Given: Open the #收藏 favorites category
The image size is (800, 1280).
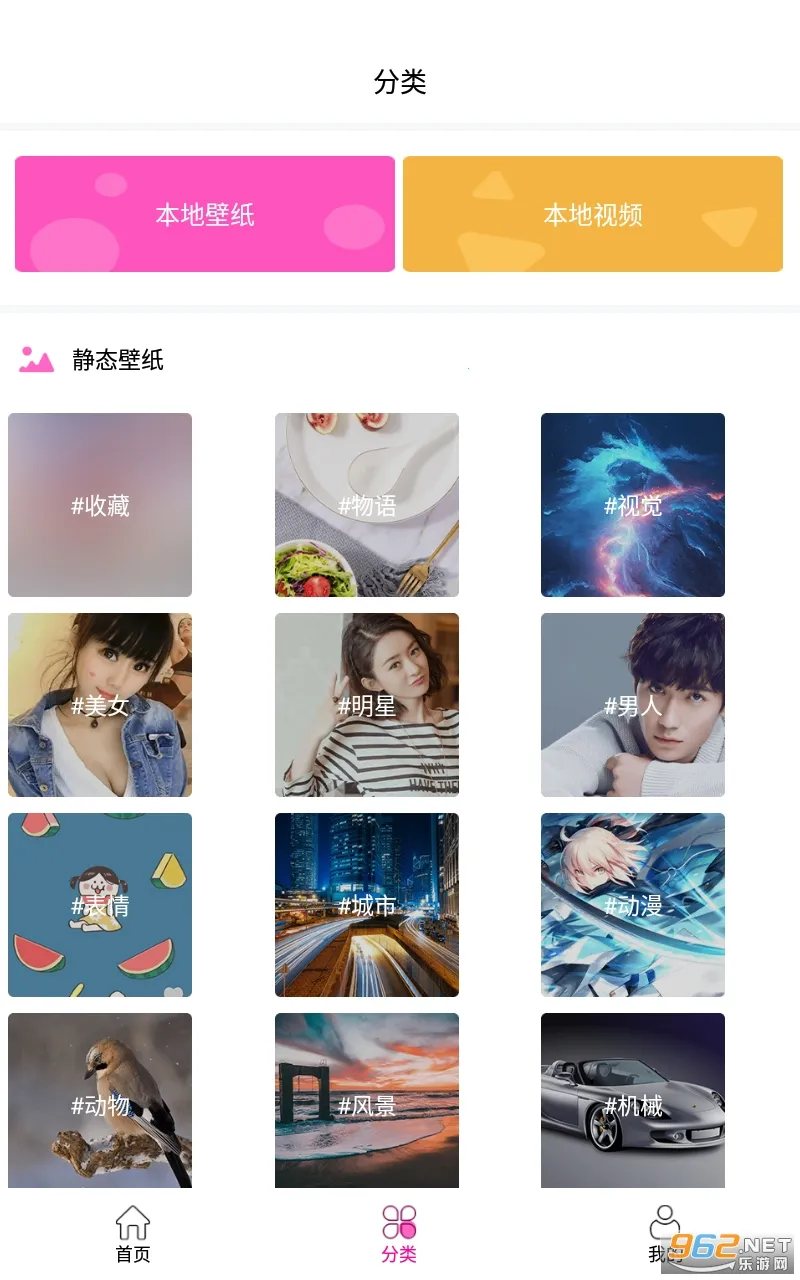Looking at the screenshot, I should [100, 505].
